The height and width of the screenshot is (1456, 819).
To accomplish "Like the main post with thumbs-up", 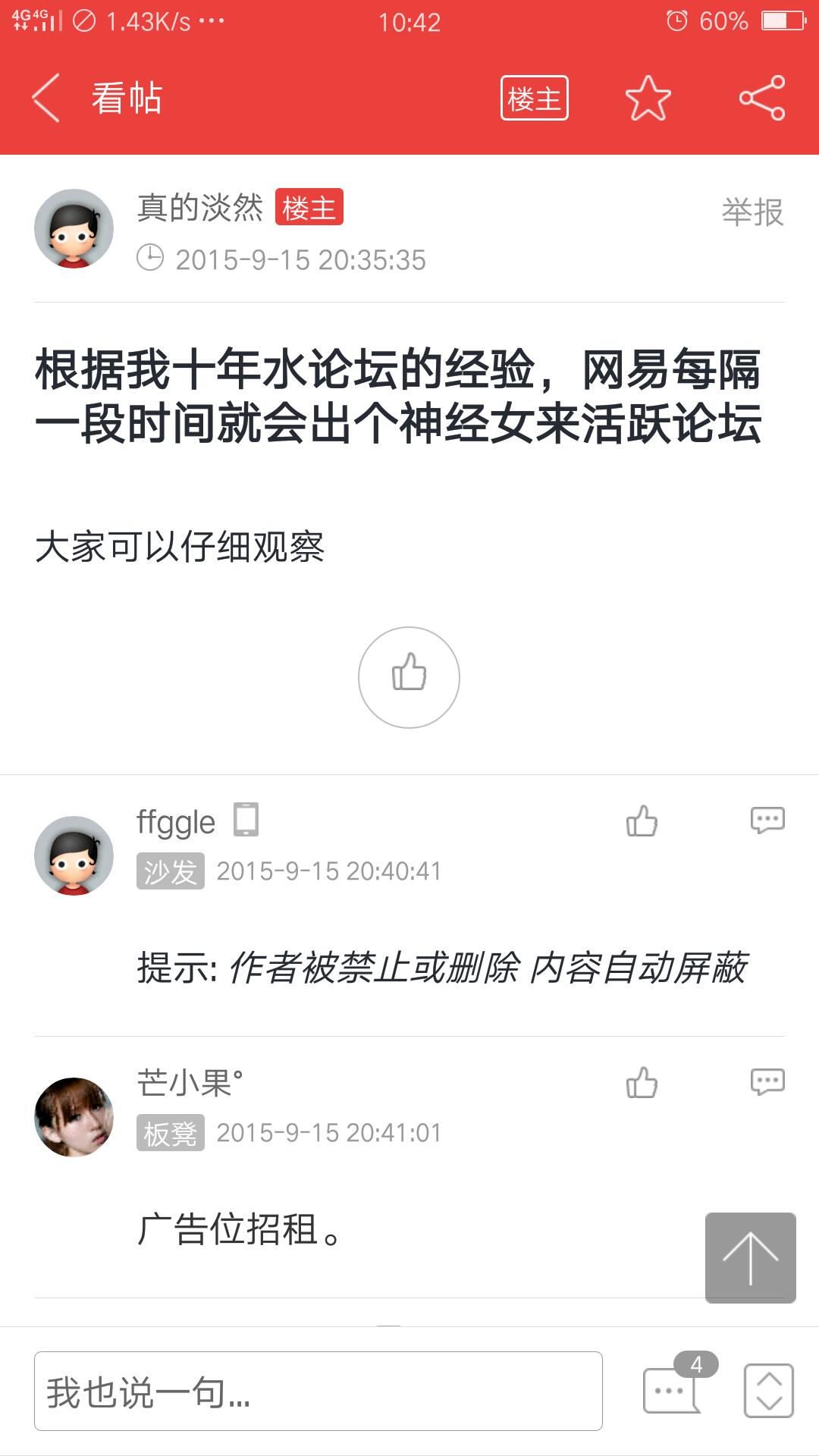I will (x=409, y=676).
